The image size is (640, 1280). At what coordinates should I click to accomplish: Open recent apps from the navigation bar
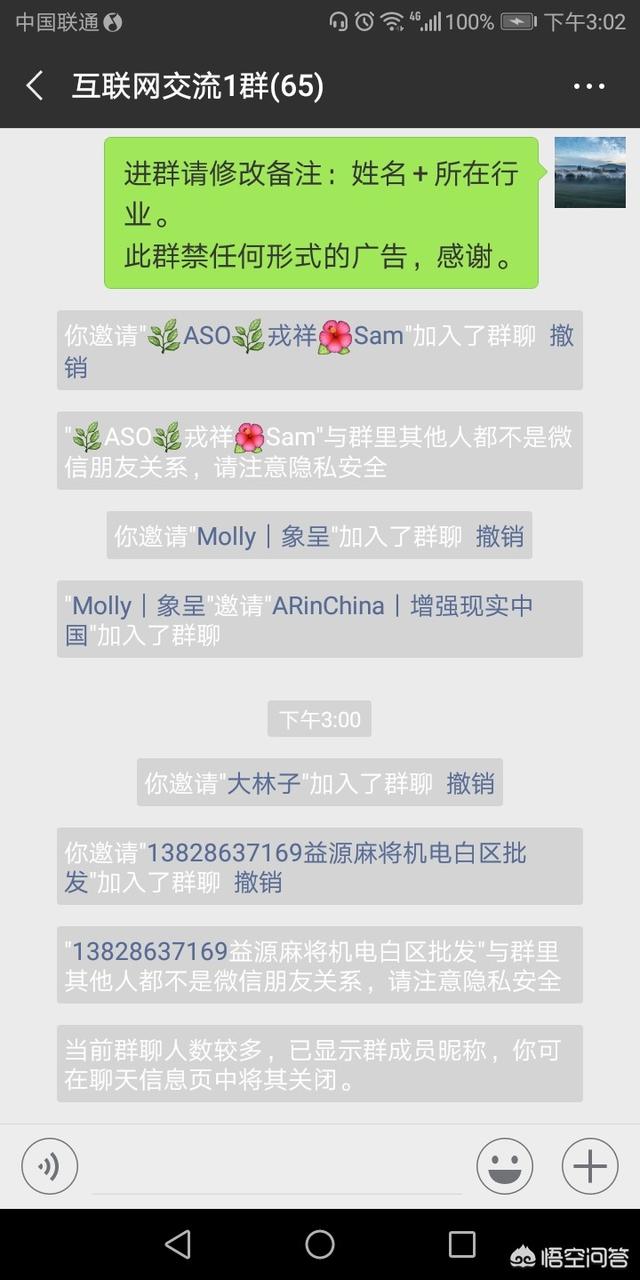tap(462, 1244)
